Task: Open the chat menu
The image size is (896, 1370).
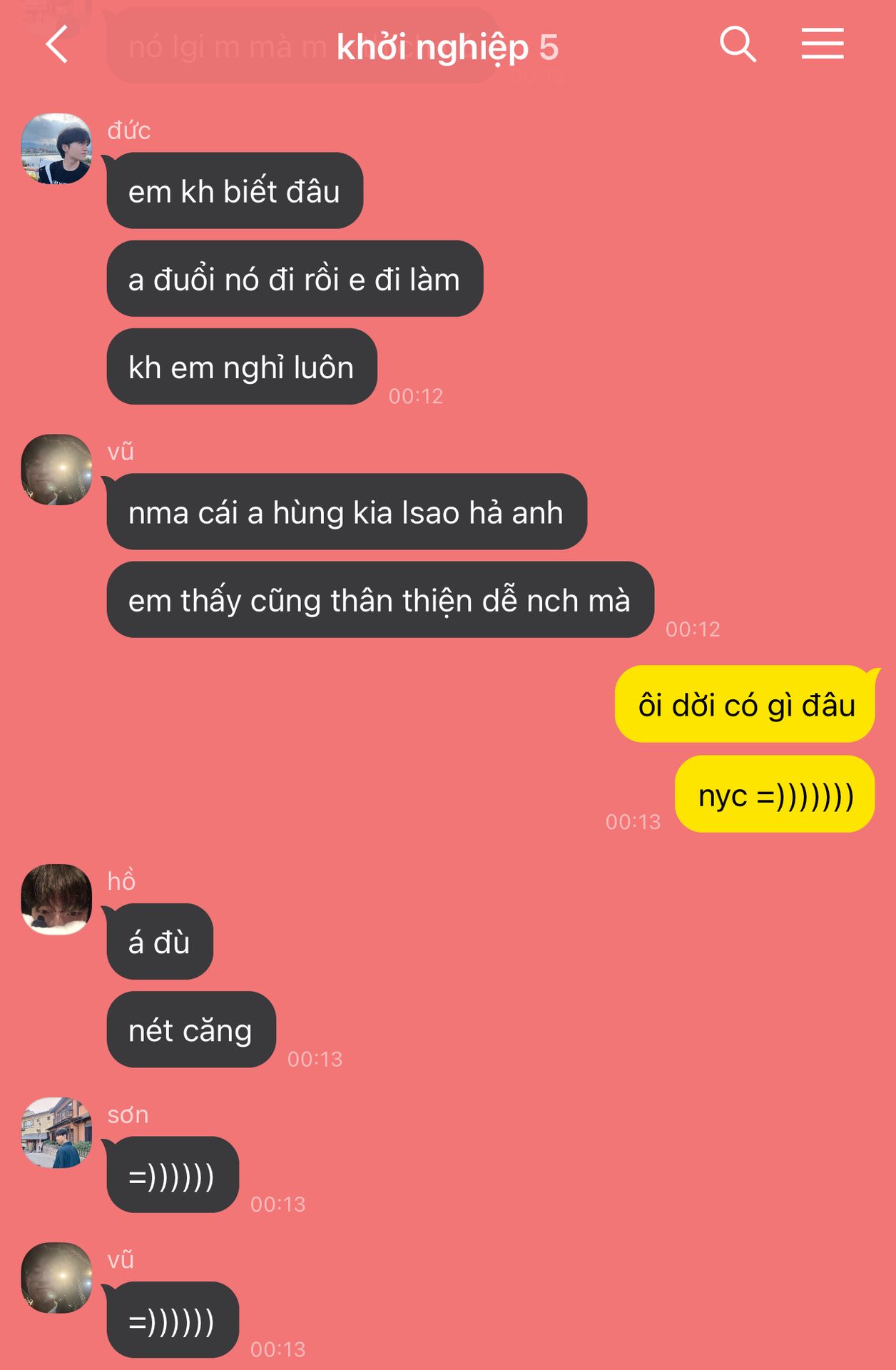Action: (822, 44)
